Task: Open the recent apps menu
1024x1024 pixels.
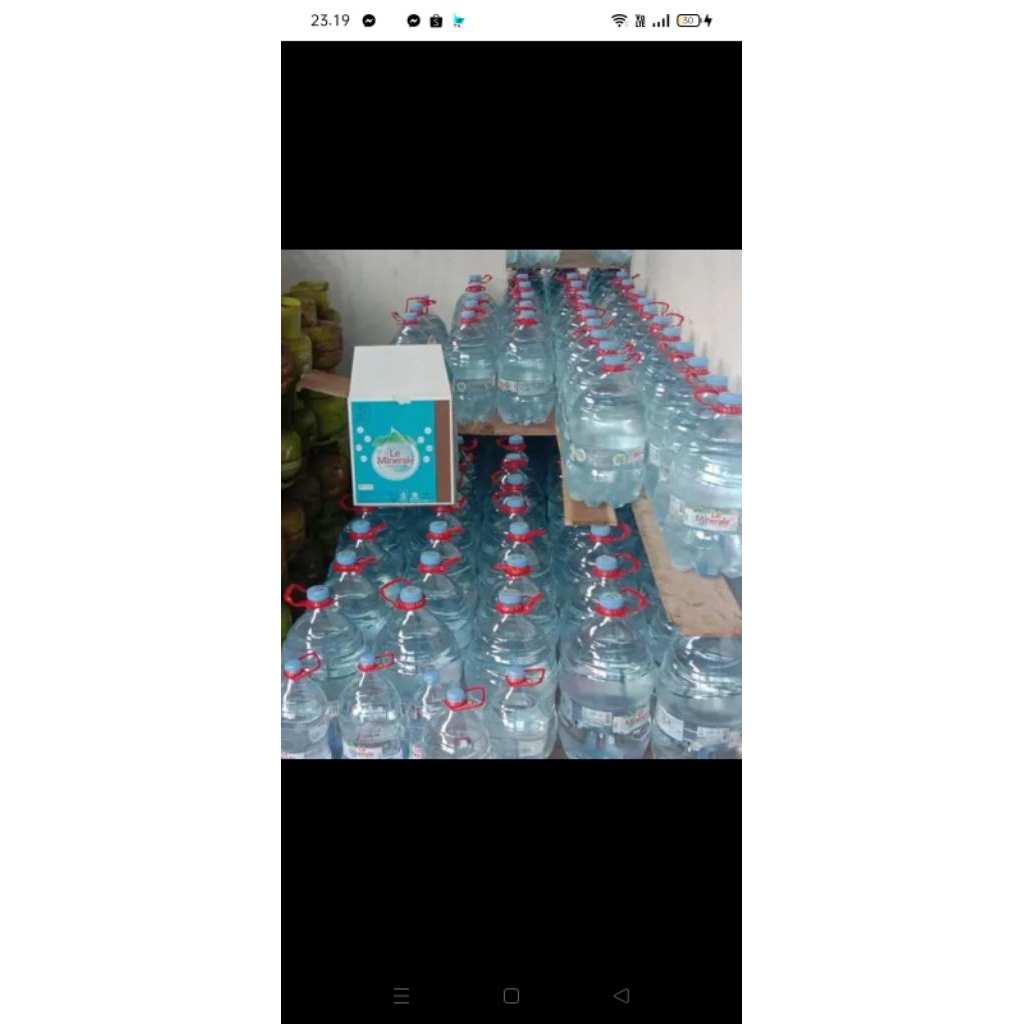Action: coord(401,995)
